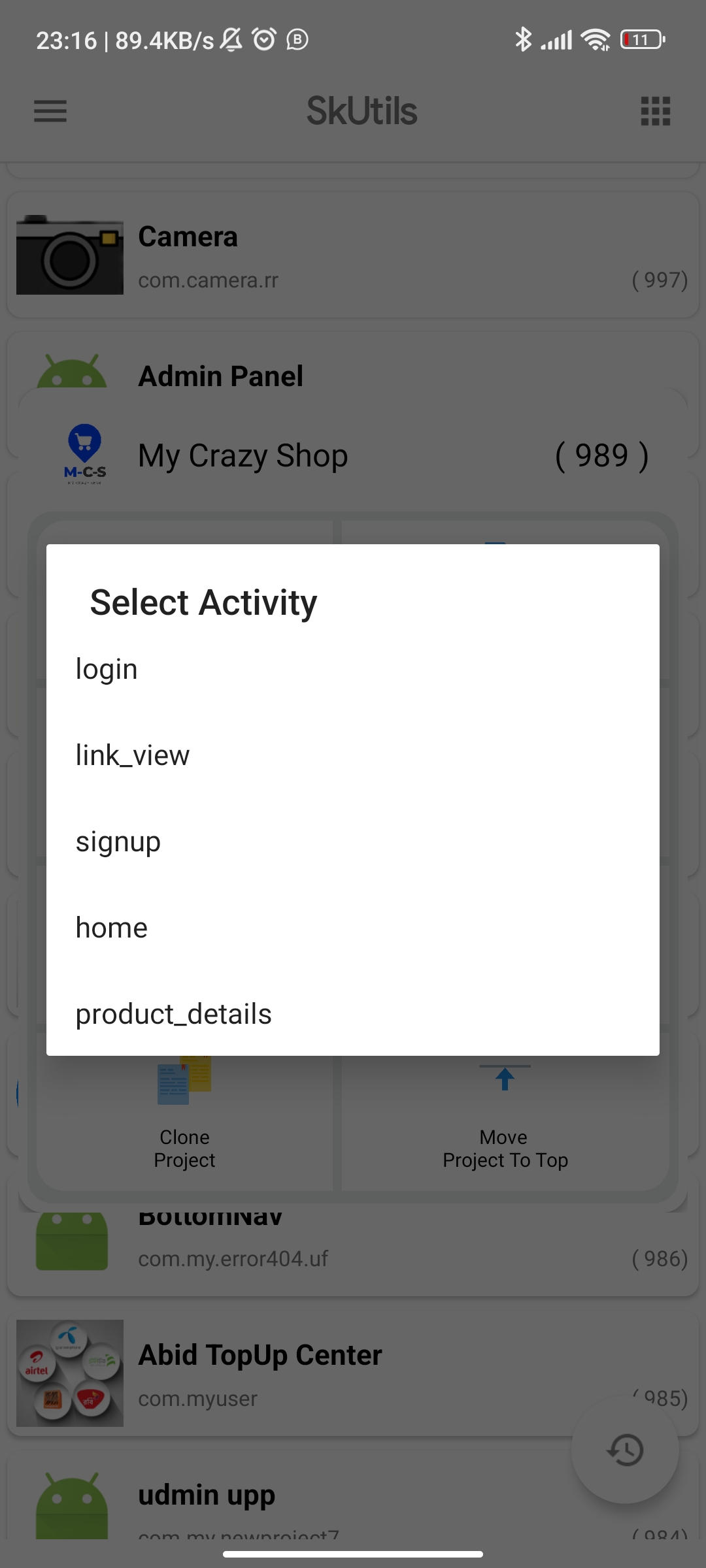Screen dimensions: 706x1568
Task: Select the login activity
Action: point(352,669)
